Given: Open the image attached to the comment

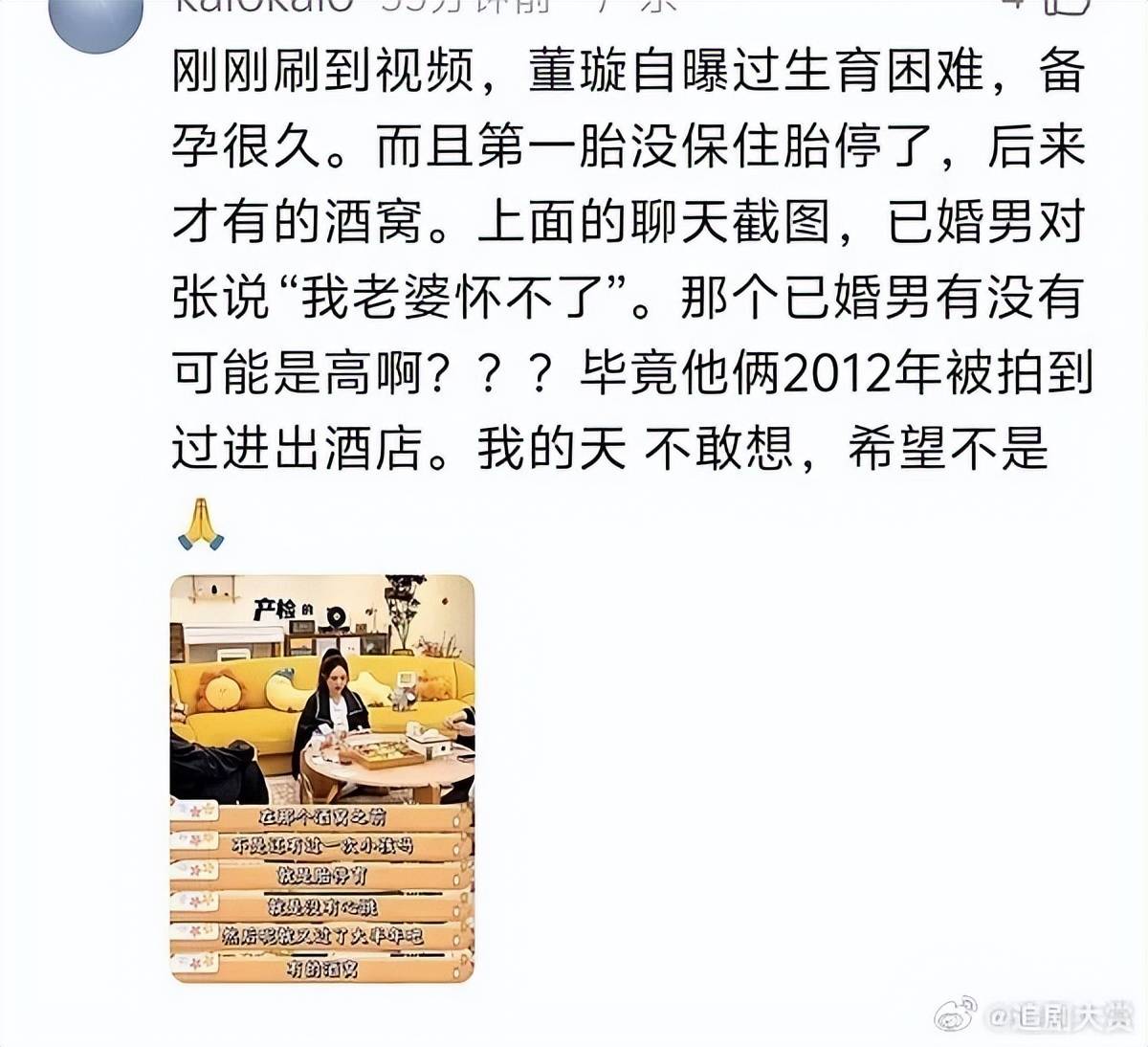Looking at the screenshot, I should point(322,778).
